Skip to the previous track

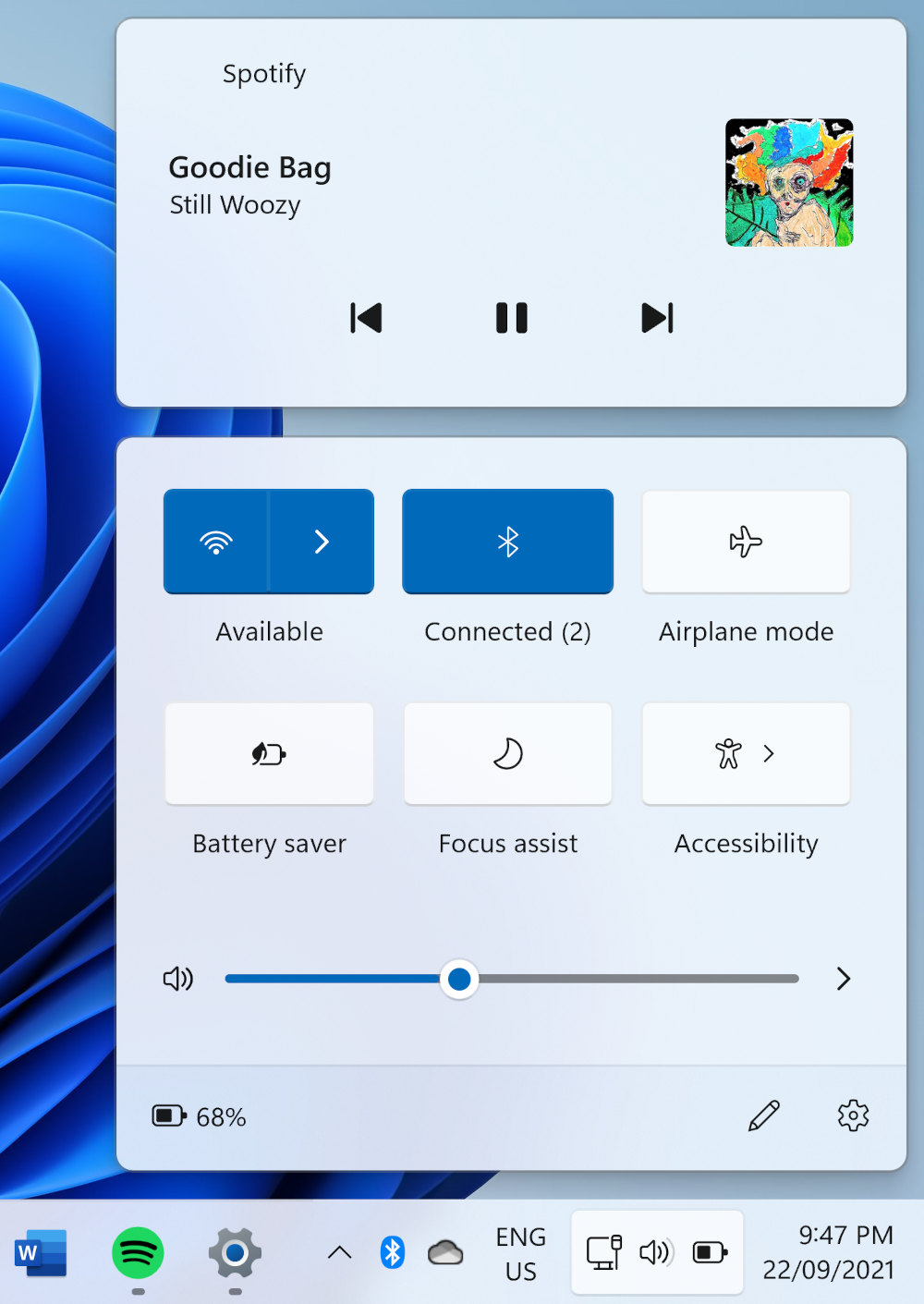coord(366,318)
